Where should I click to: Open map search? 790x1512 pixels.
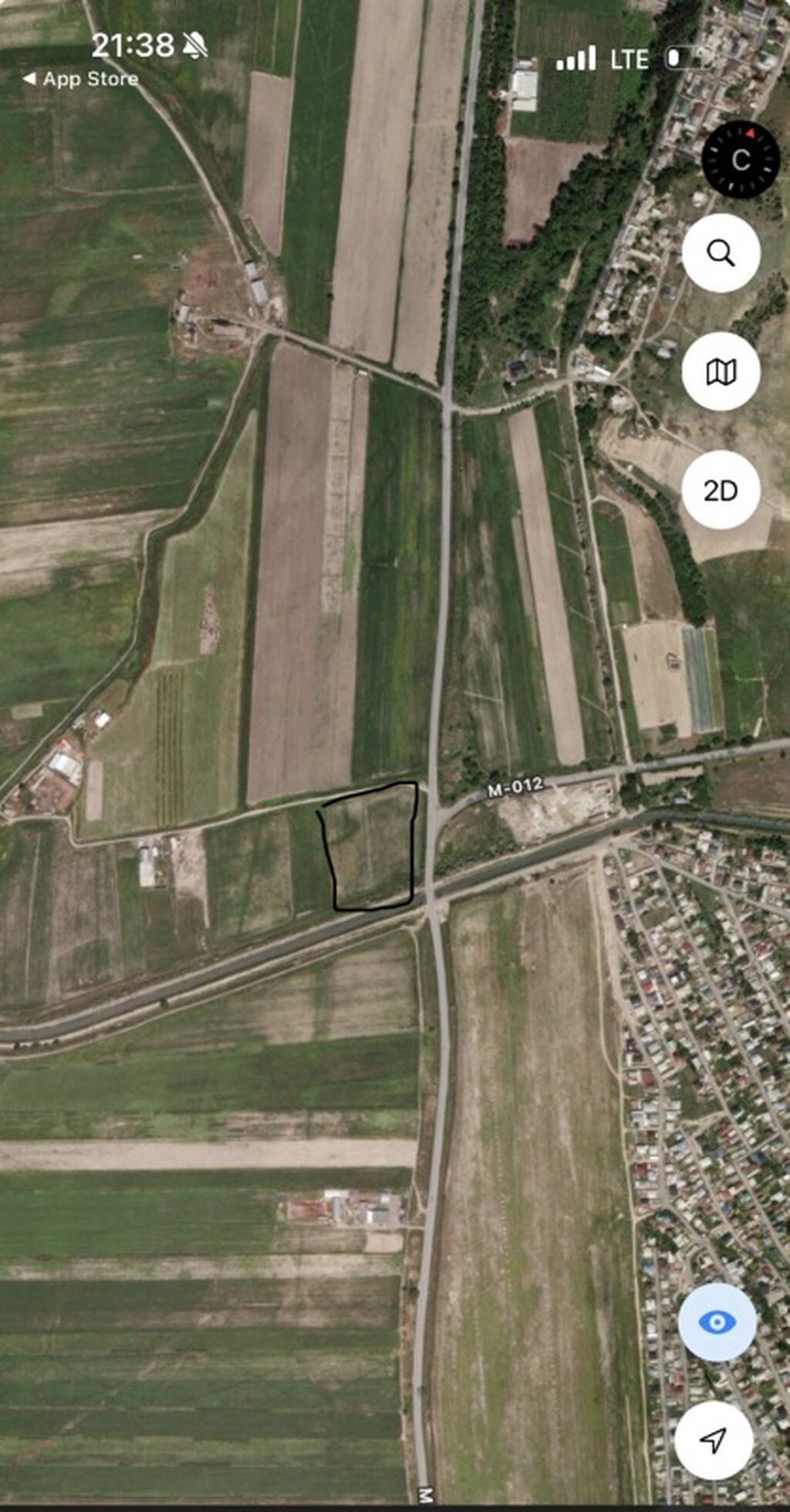(721, 253)
